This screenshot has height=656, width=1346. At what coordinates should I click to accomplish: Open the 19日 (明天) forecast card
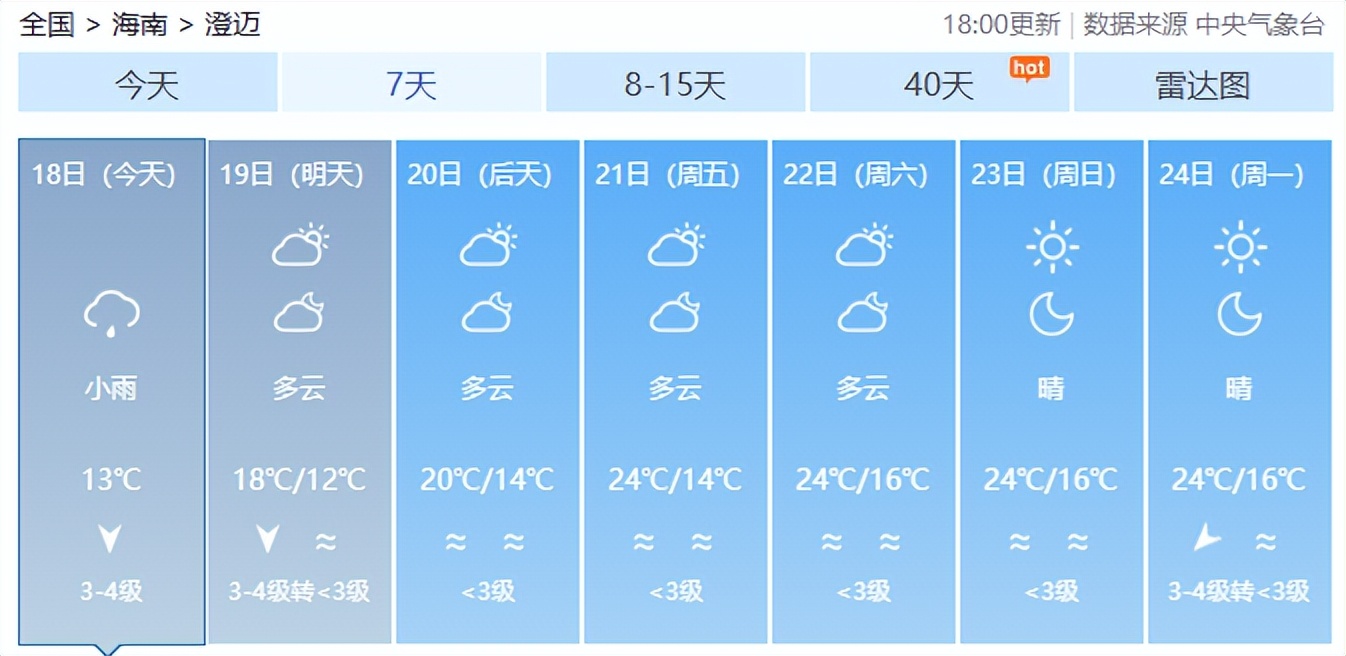299,392
